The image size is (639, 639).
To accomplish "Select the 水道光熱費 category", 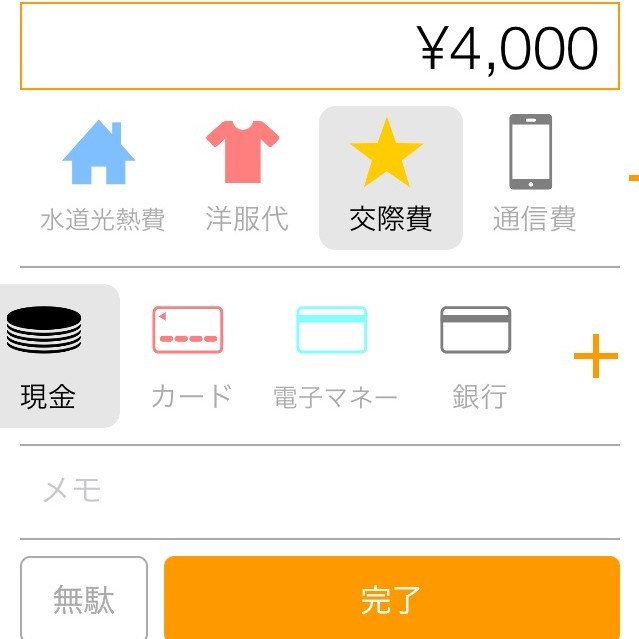I will 101,177.
